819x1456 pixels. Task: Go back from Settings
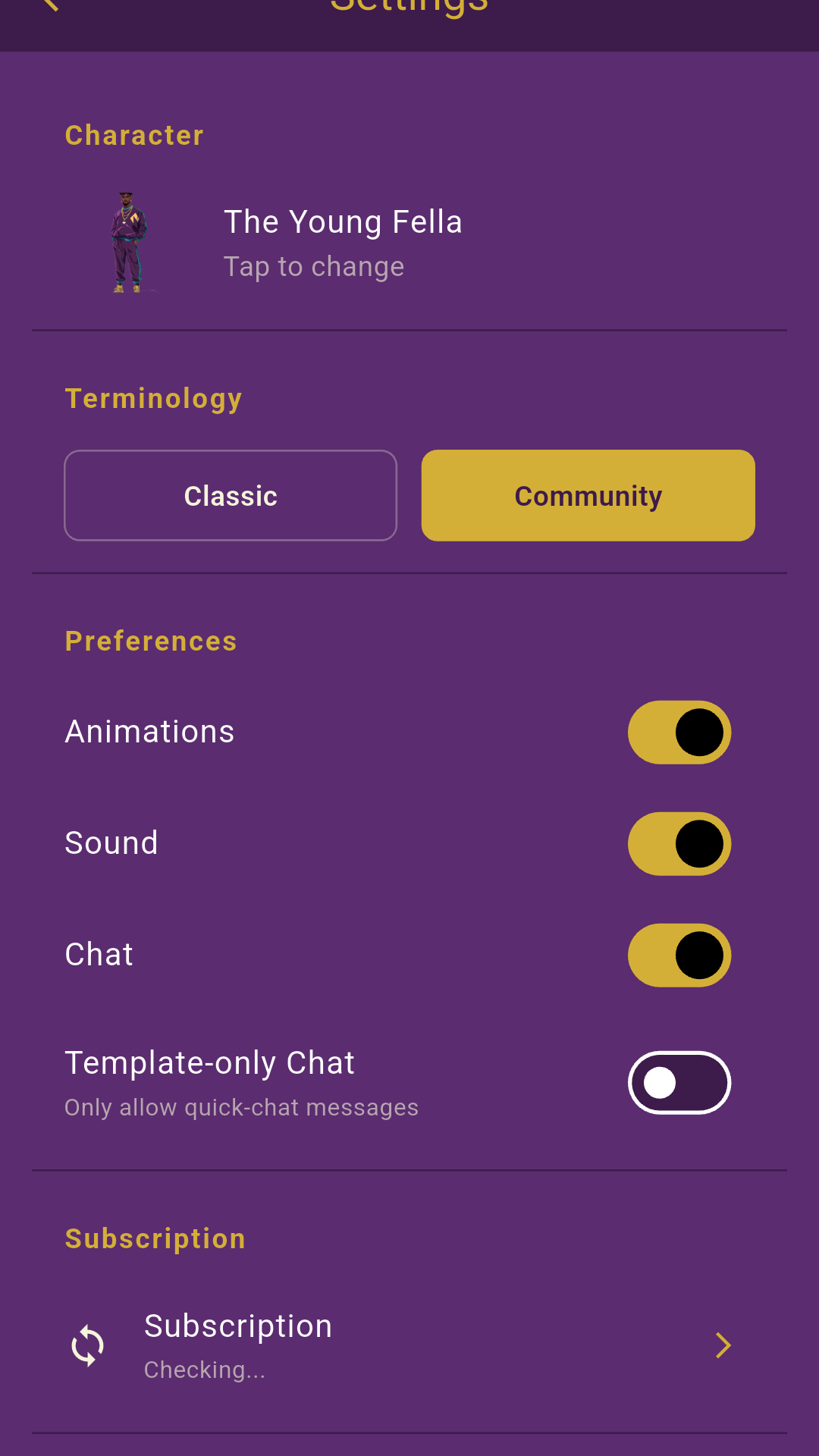(x=50, y=6)
